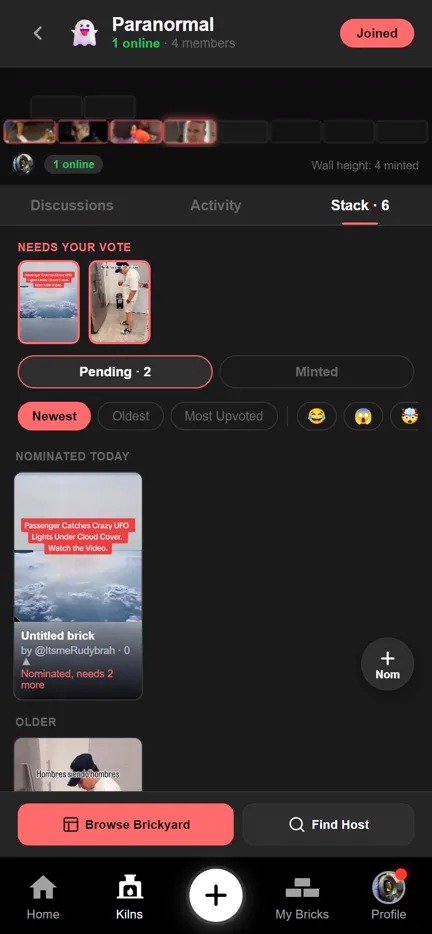The width and height of the screenshot is (432, 934).
Task: Go back using the header arrow
Action: (x=38, y=33)
